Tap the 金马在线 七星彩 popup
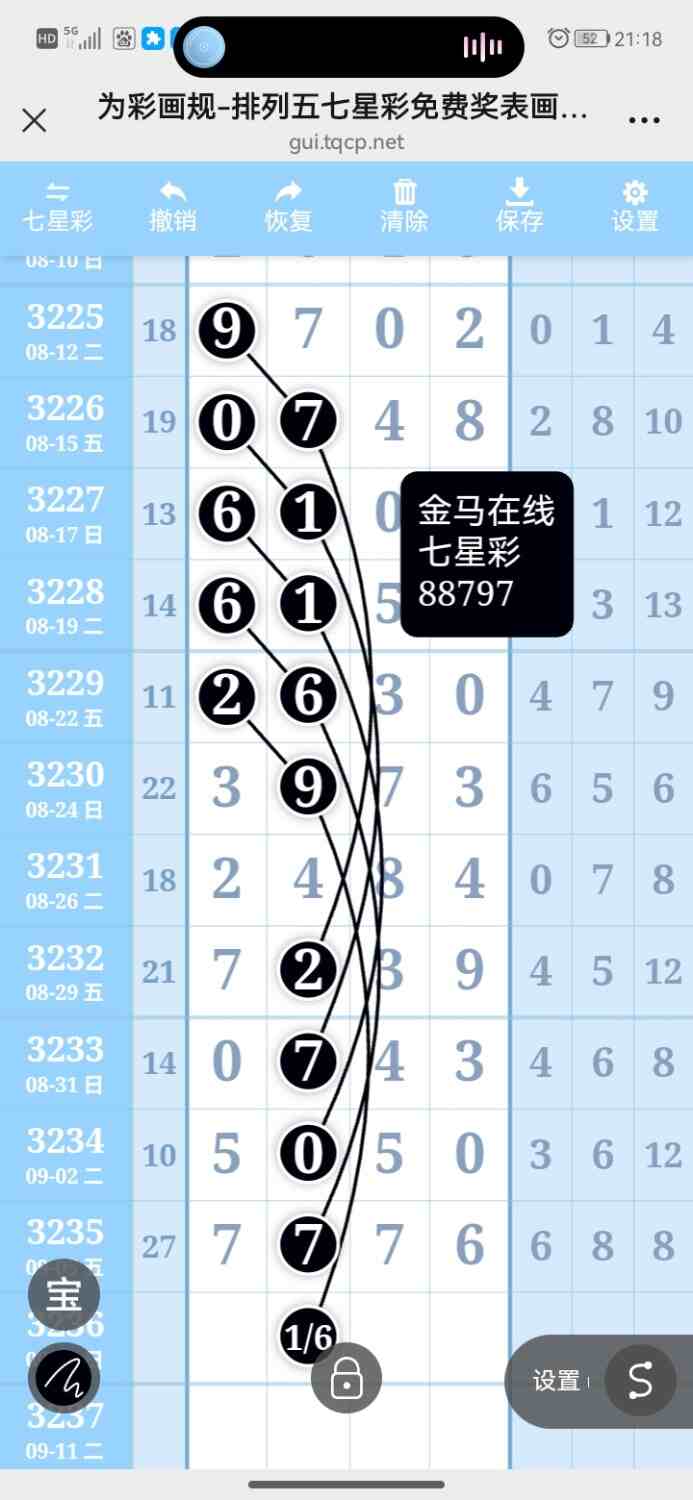Screen dimensions: 693x1500 pyautogui.click(x=487, y=554)
